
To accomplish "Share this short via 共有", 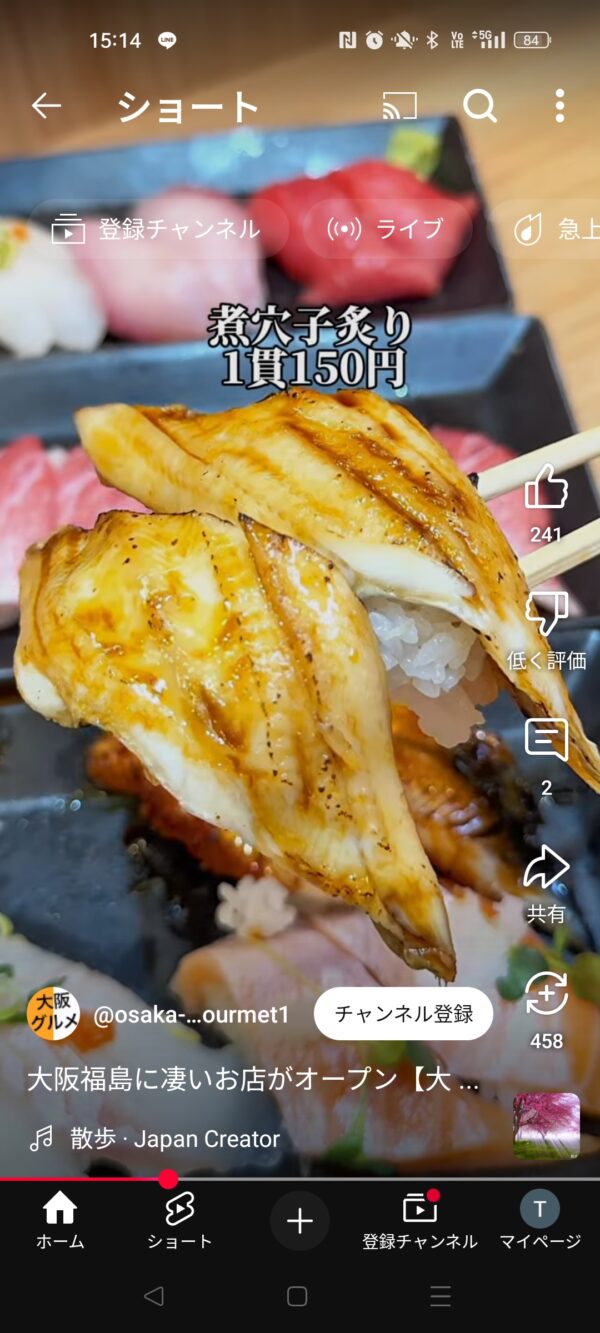I will (x=546, y=868).
